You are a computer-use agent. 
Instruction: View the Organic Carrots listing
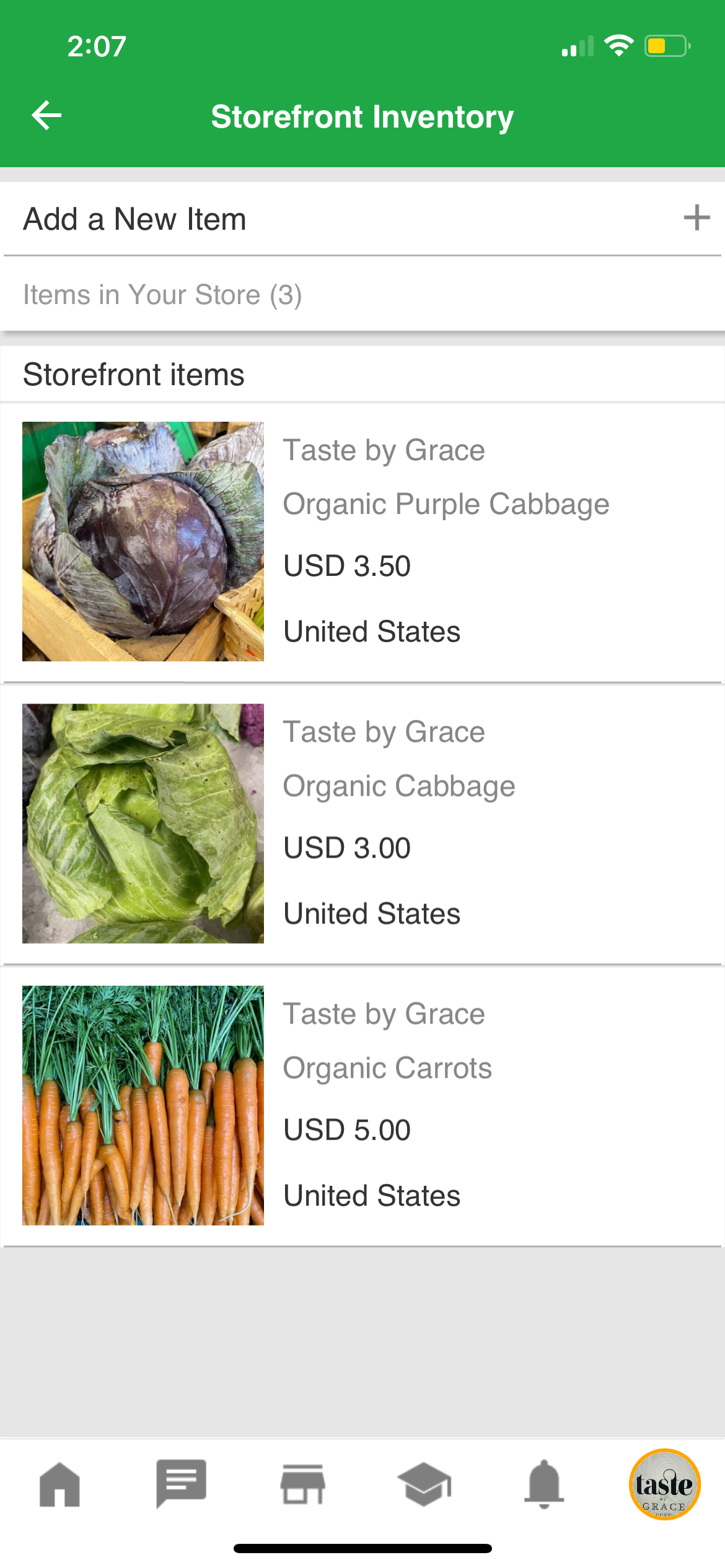click(387, 1068)
